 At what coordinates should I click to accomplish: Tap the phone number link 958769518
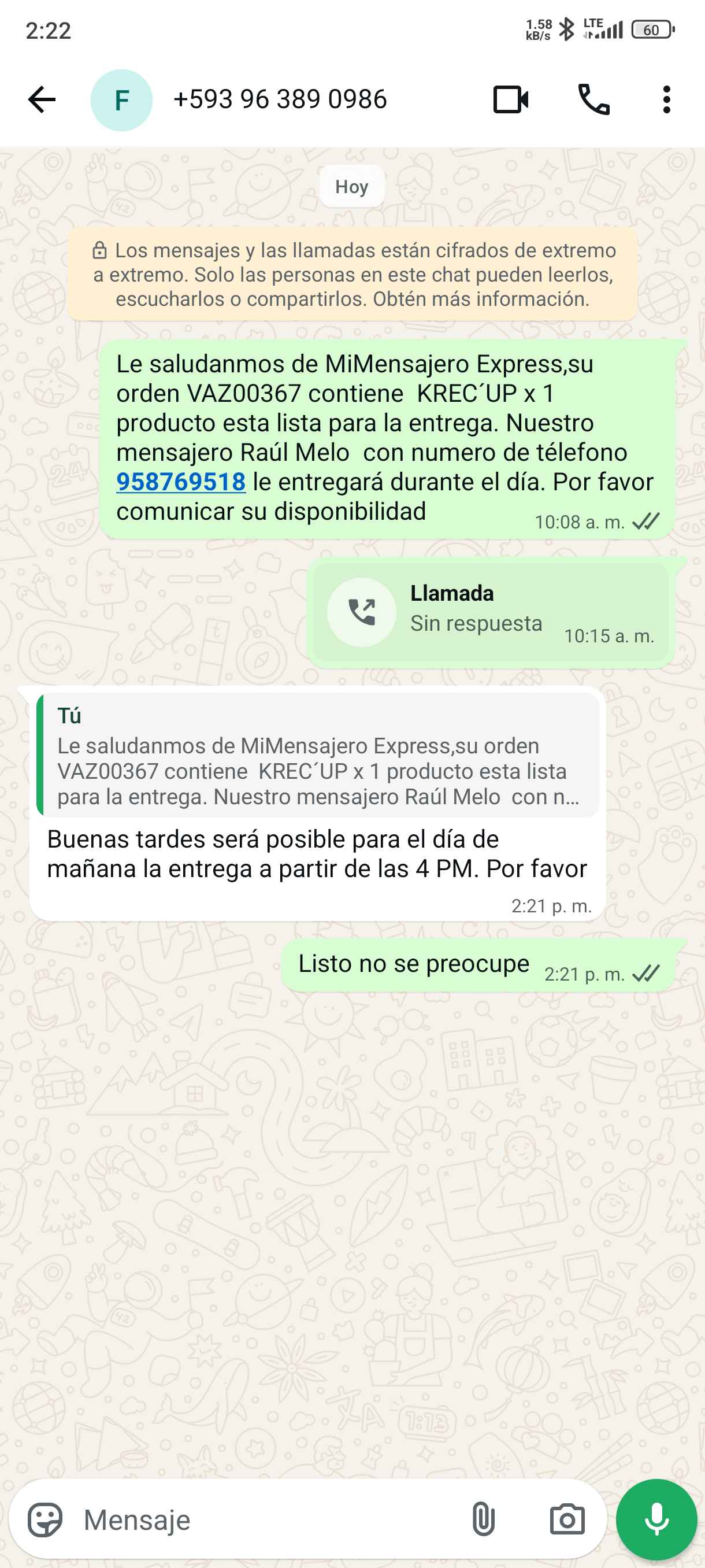tap(181, 482)
